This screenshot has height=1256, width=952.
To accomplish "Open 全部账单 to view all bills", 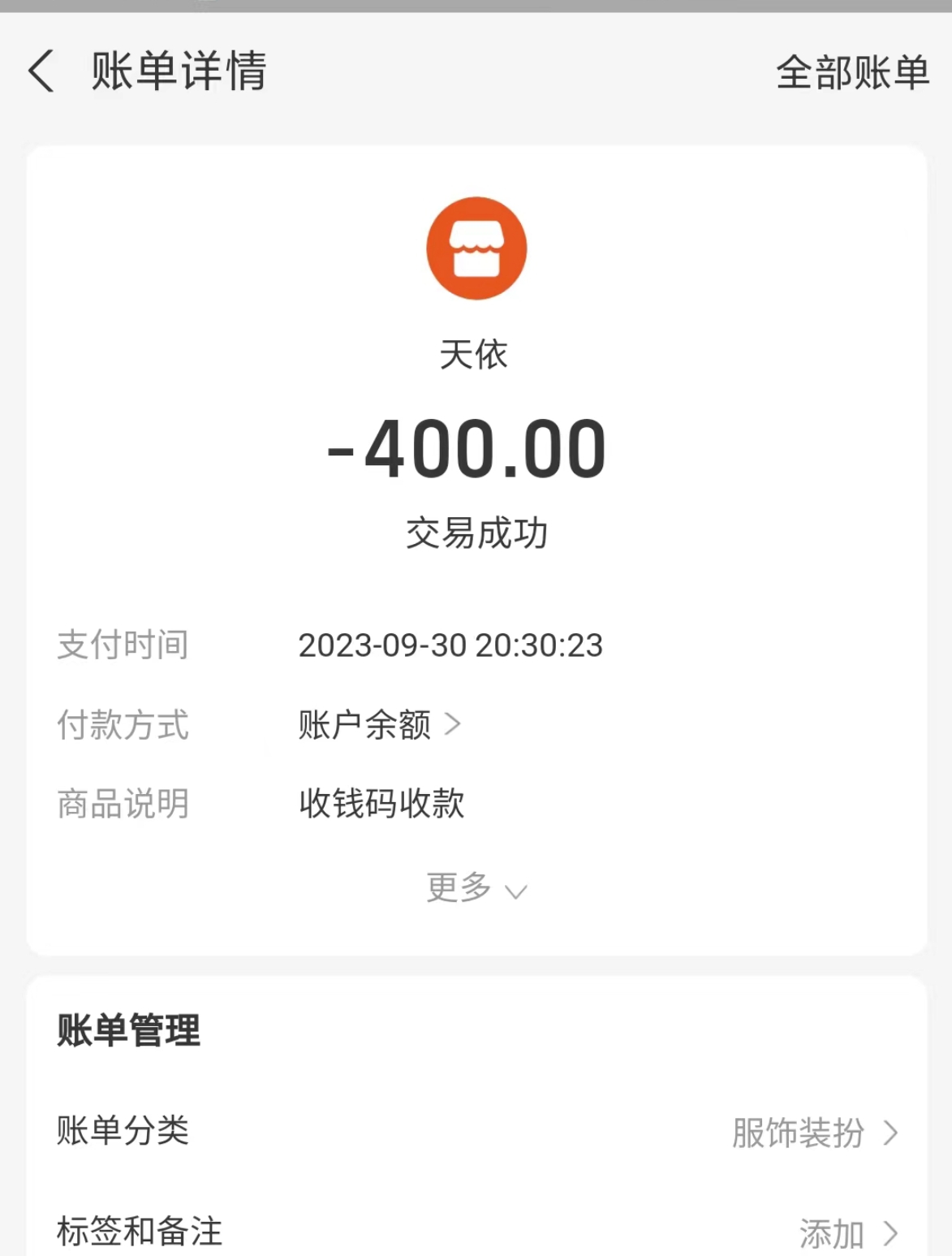I will [x=851, y=73].
